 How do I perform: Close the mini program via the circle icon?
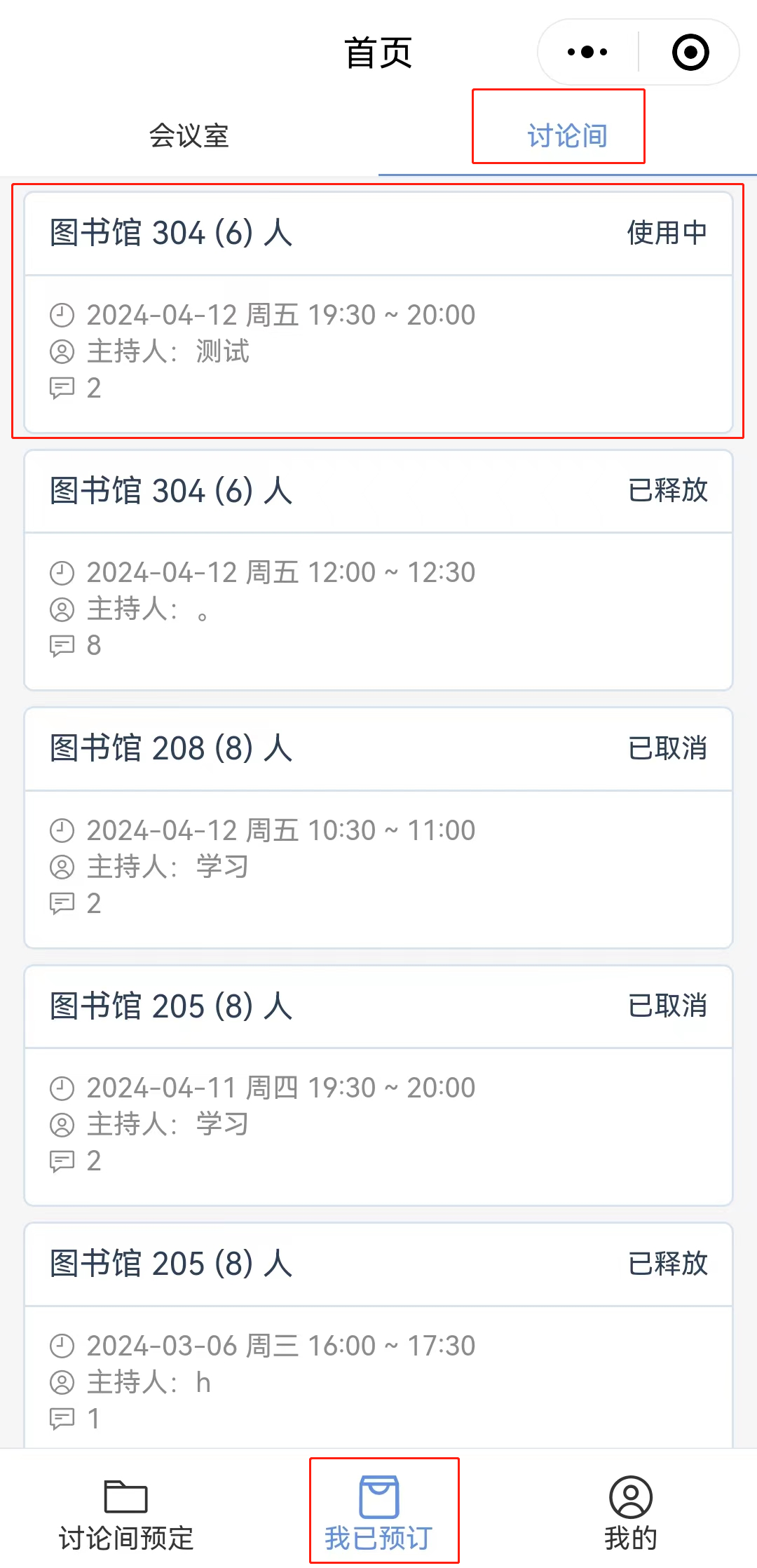pos(690,52)
